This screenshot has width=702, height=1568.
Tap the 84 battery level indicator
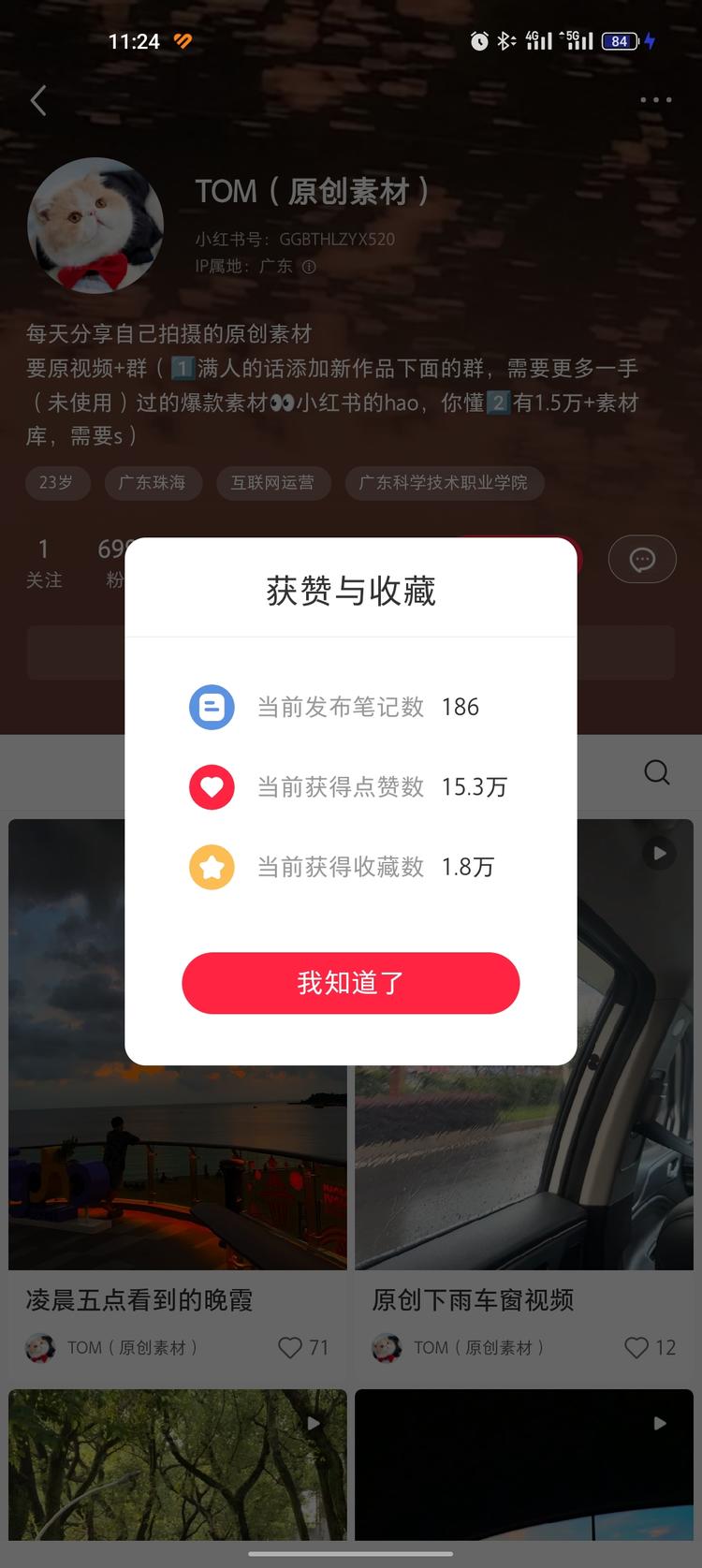click(619, 40)
